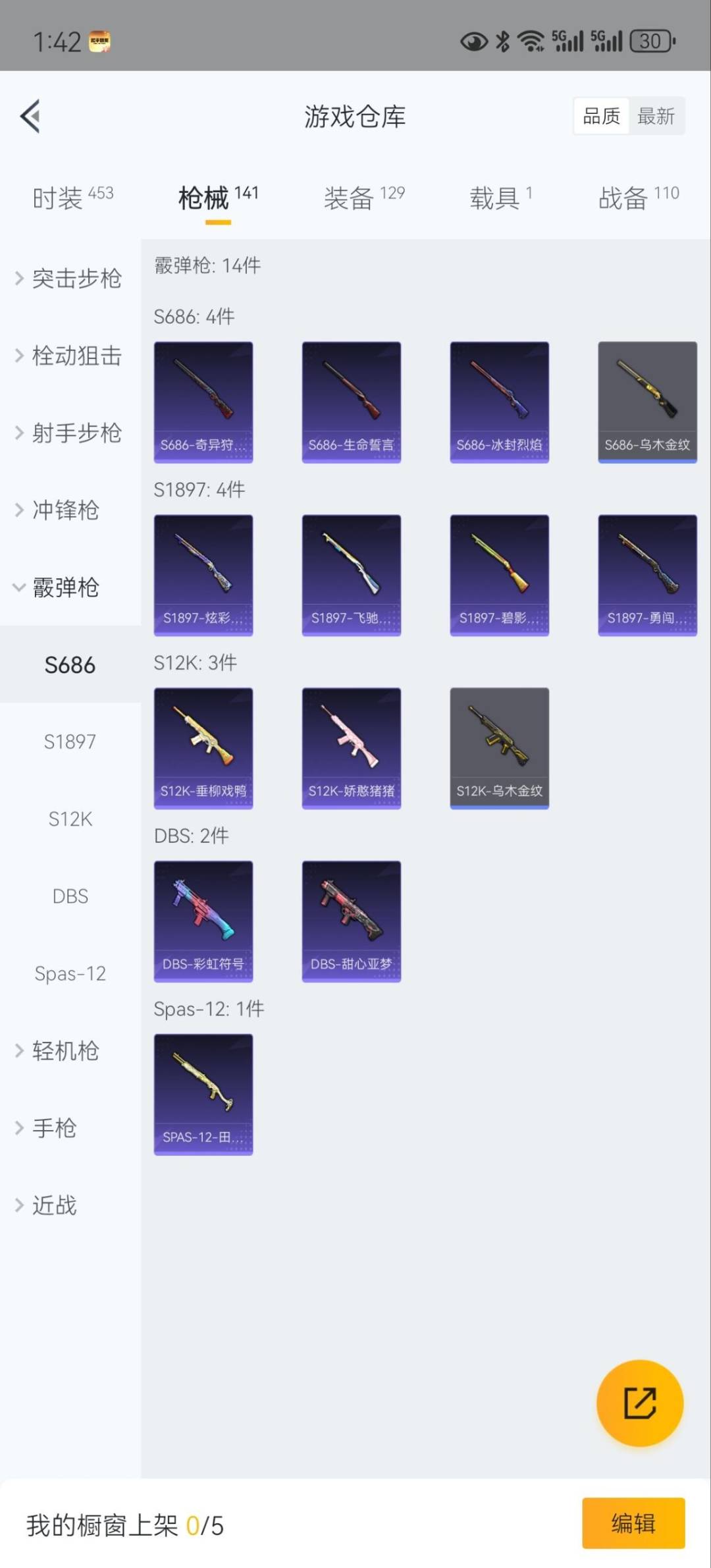Collapse the 霰弹枪 category

click(66, 587)
